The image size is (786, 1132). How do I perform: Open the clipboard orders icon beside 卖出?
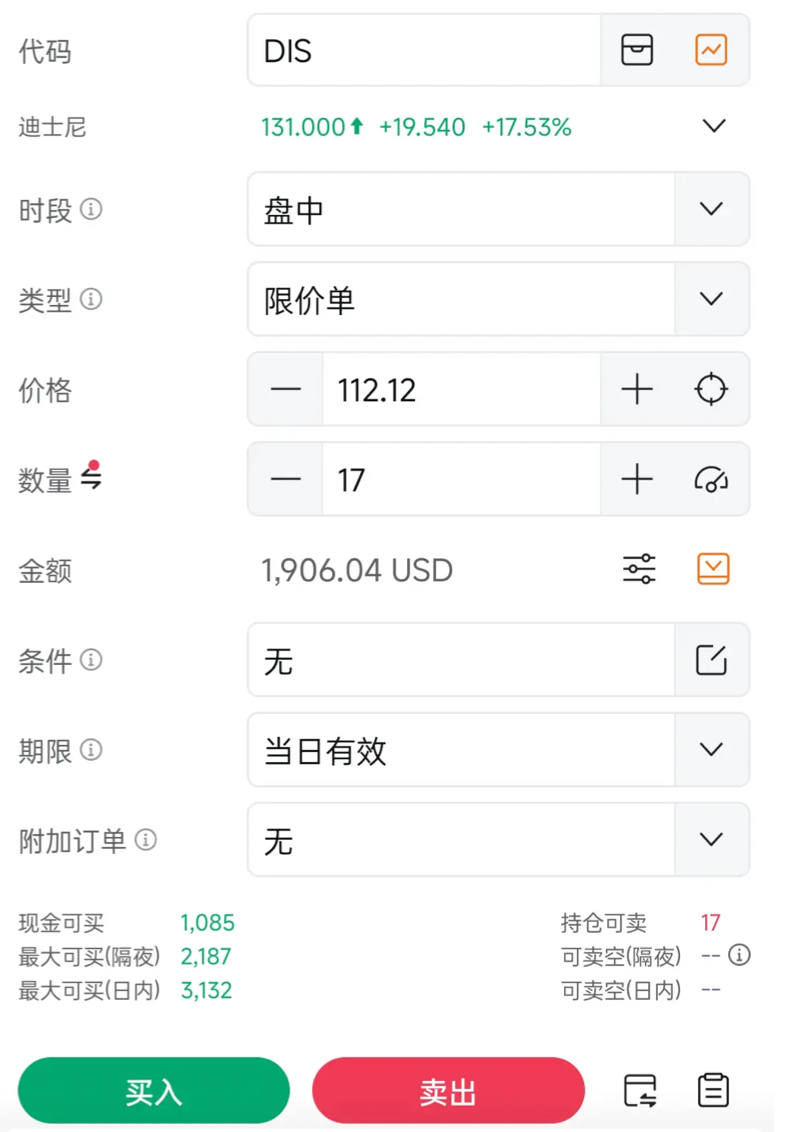tap(713, 1090)
